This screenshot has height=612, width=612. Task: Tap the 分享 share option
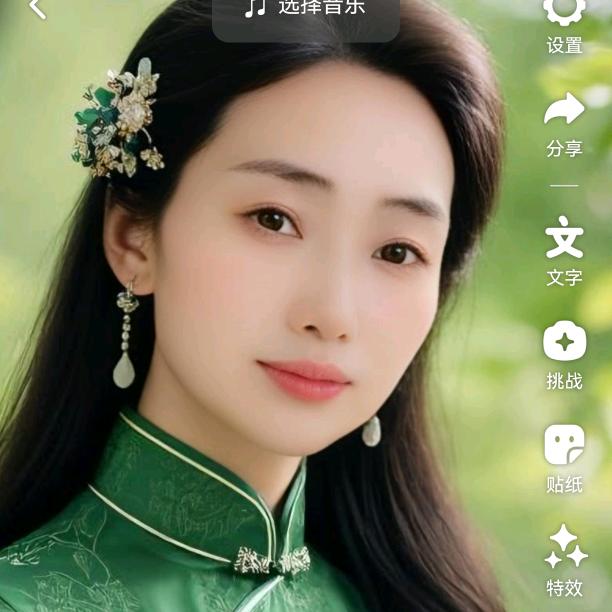point(564,122)
